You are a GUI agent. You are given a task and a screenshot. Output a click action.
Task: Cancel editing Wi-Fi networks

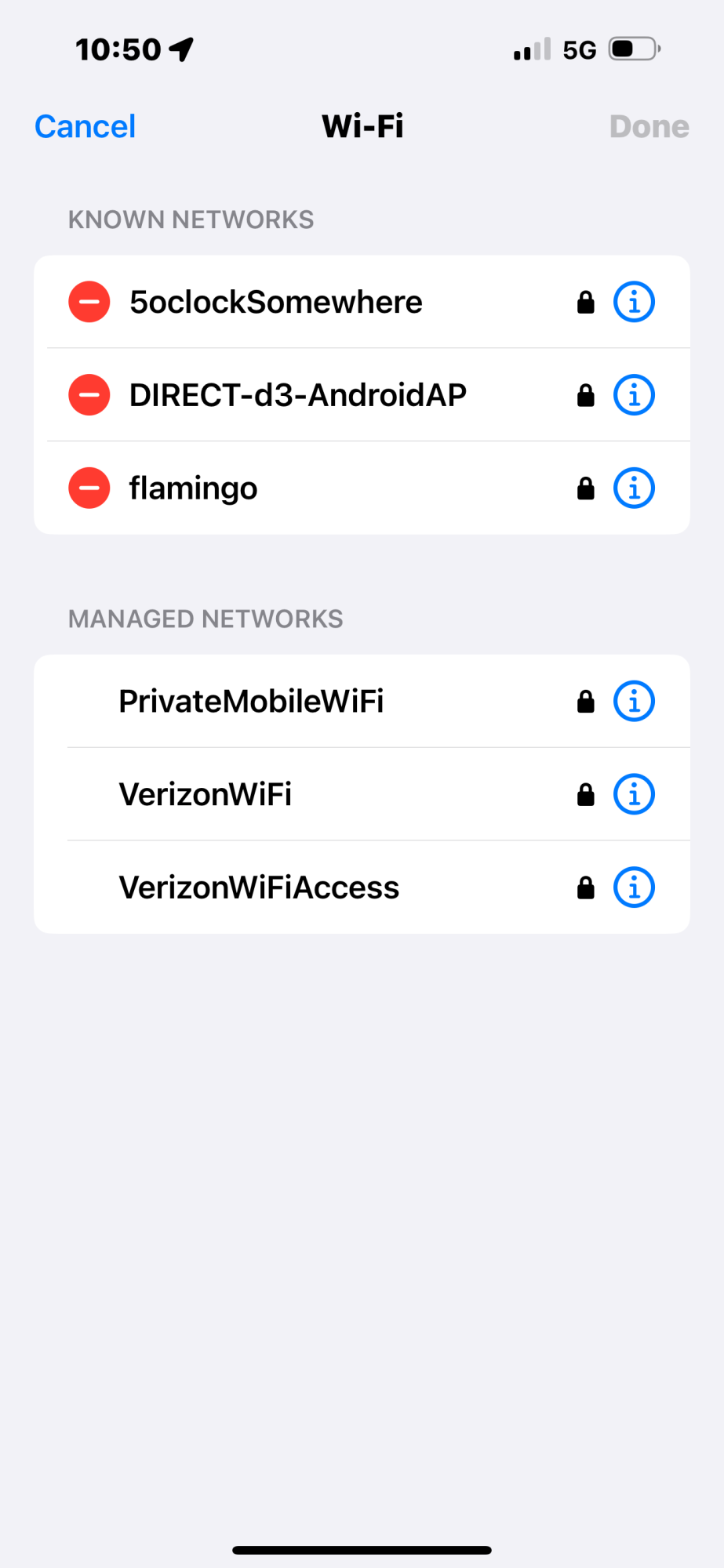(85, 126)
